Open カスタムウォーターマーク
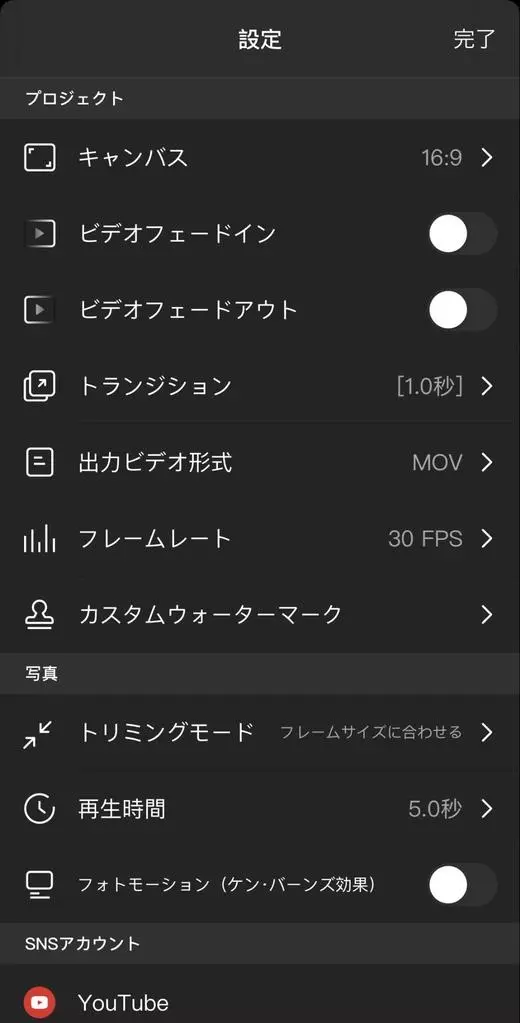The height and width of the screenshot is (1023, 520). [260, 615]
